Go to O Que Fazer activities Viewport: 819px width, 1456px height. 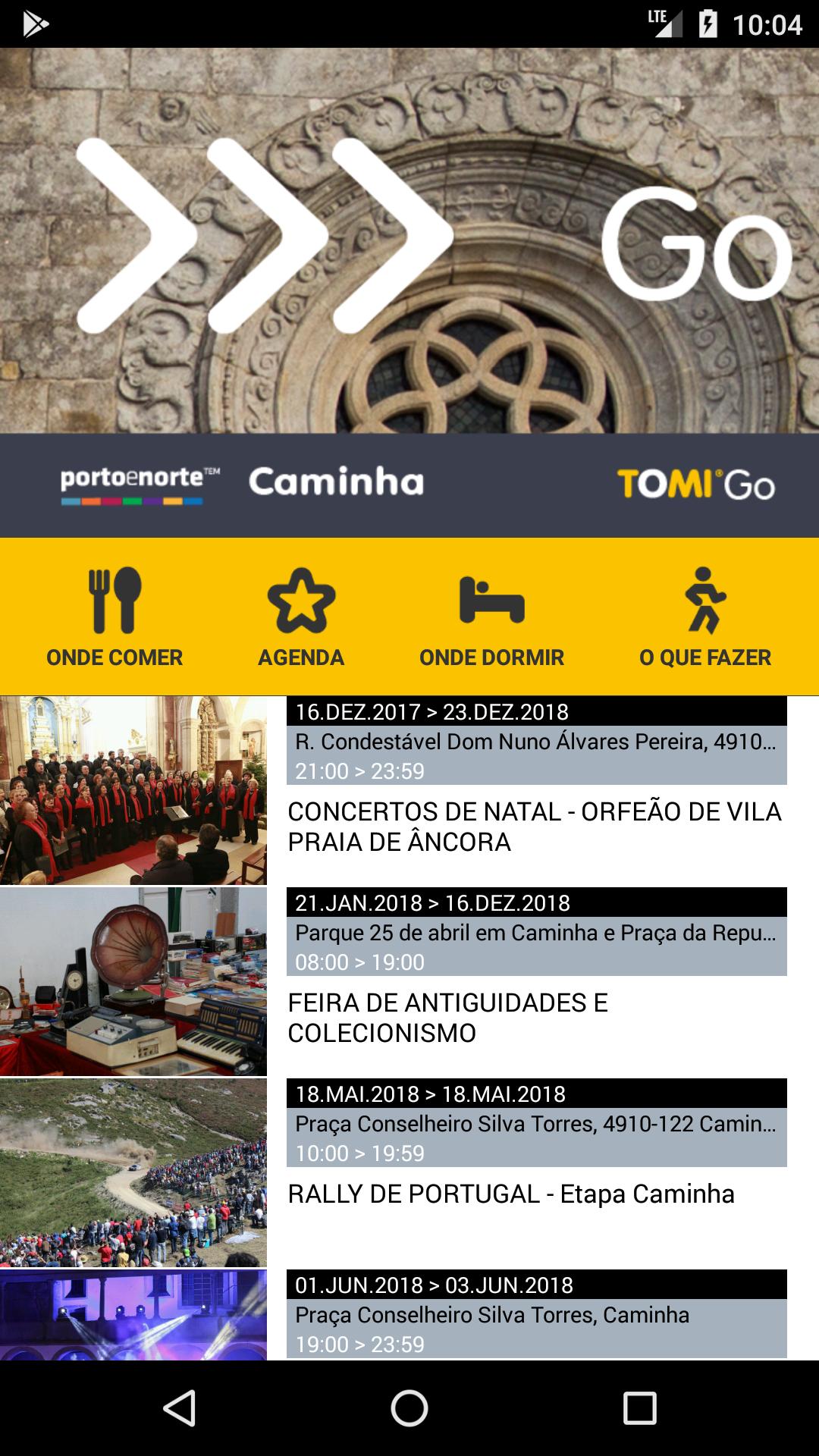[x=704, y=617]
